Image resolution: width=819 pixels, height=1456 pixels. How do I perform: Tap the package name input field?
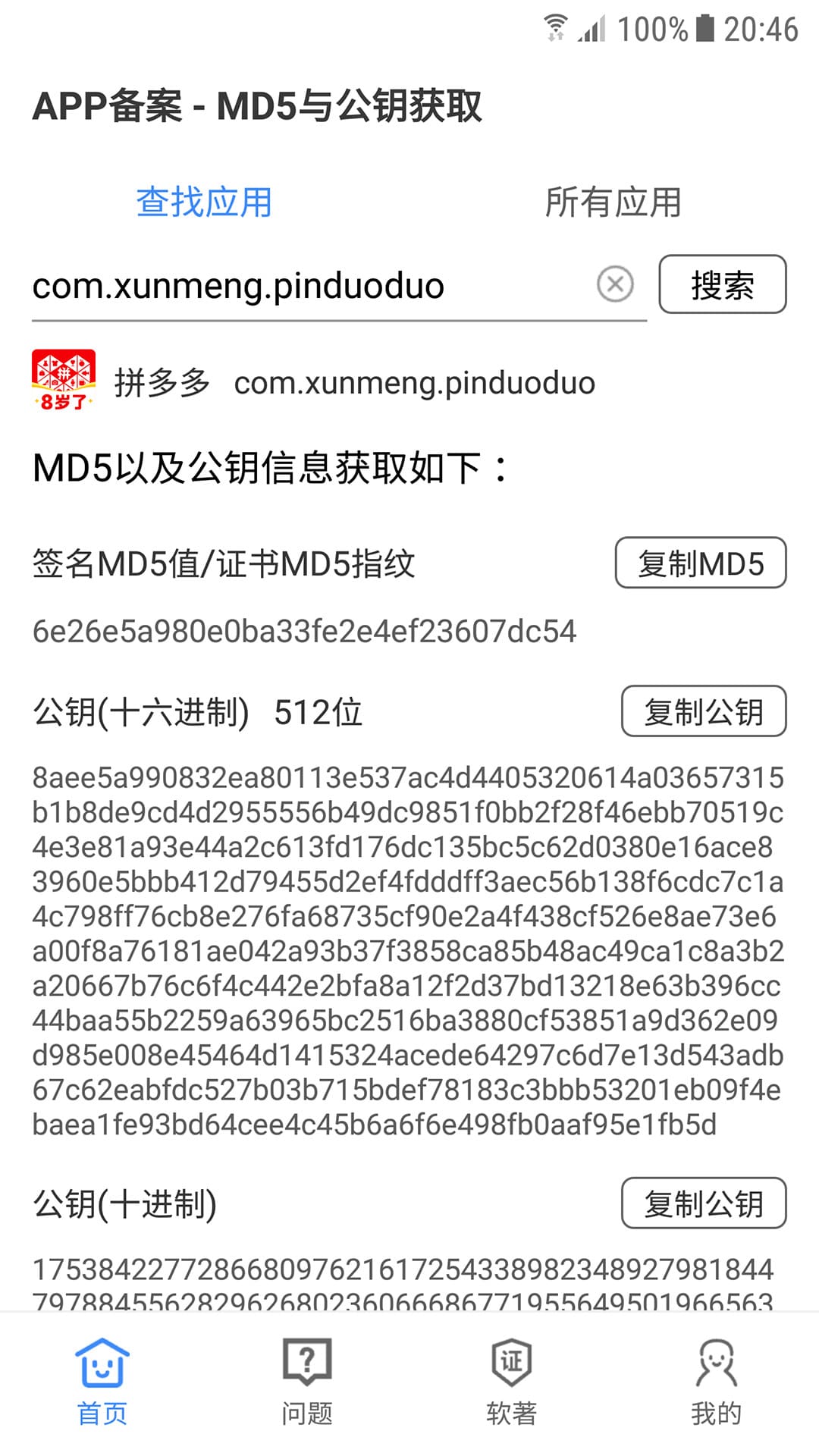[x=311, y=286]
